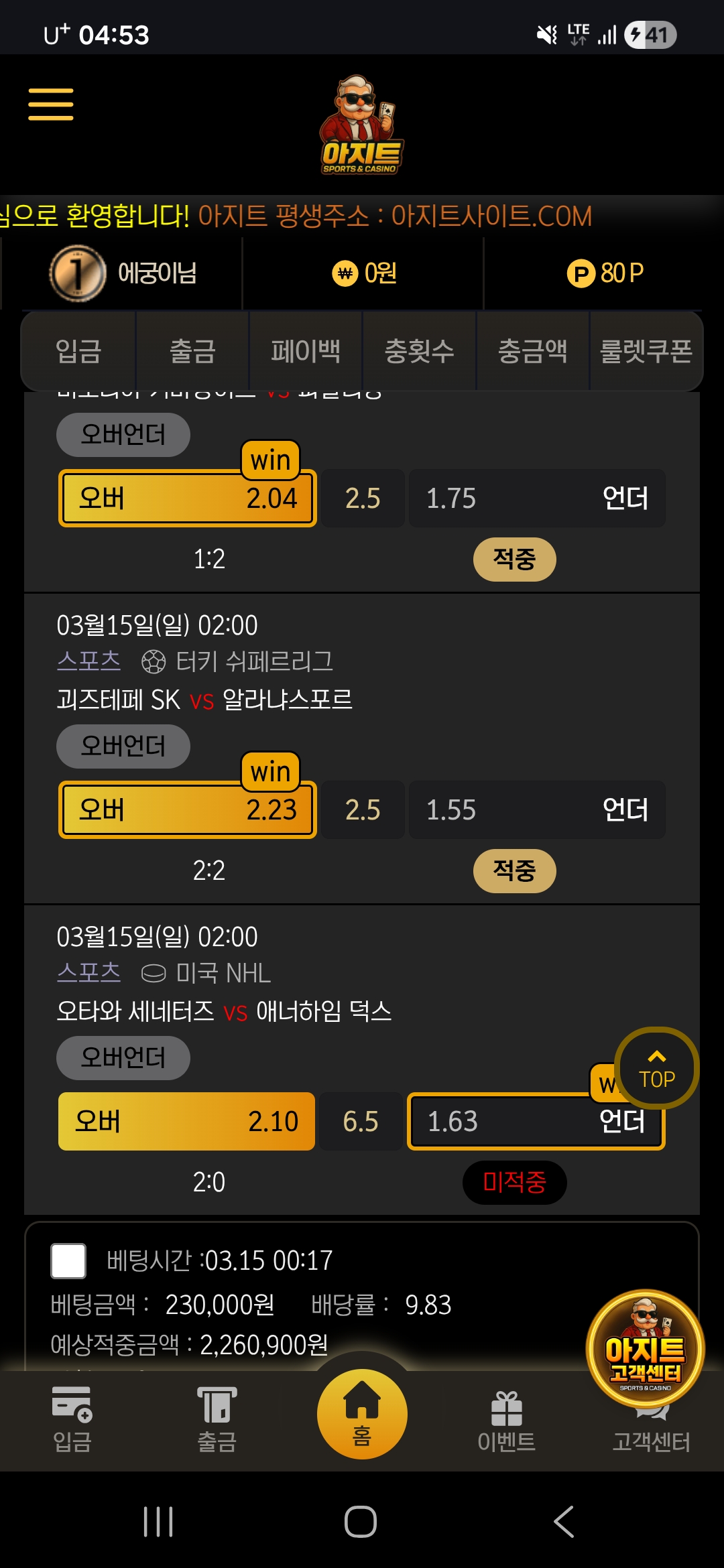Open the 입금 tab in the top menu
724x1568 pixels.
pyautogui.click(x=78, y=351)
